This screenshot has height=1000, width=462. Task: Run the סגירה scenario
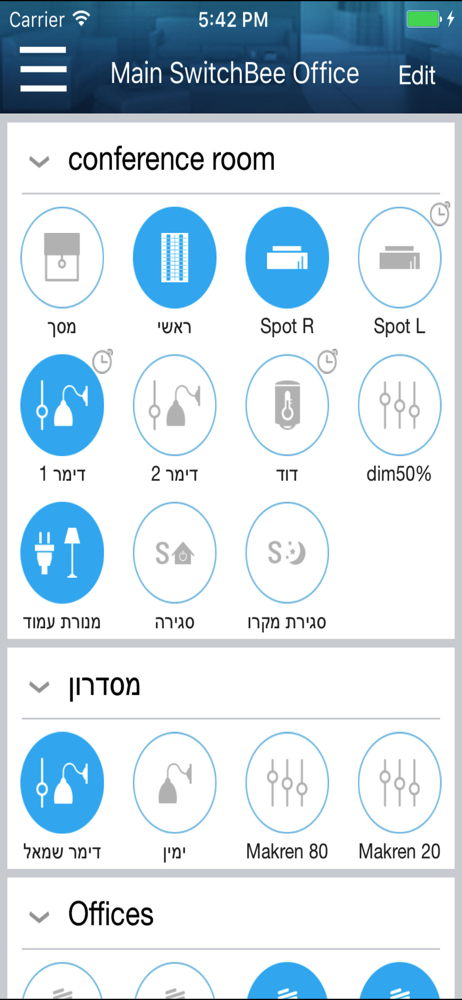(174, 552)
